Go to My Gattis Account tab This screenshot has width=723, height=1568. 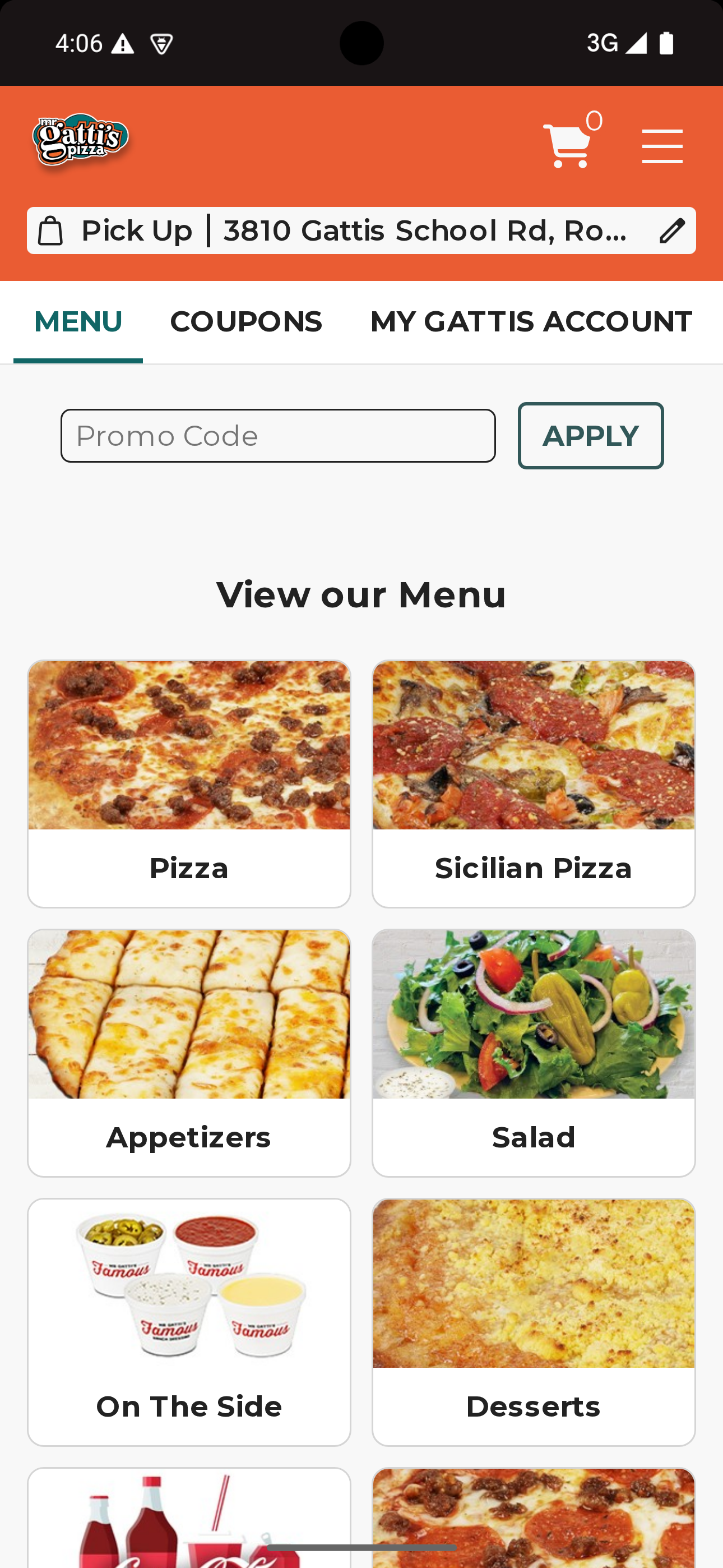(531, 321)
